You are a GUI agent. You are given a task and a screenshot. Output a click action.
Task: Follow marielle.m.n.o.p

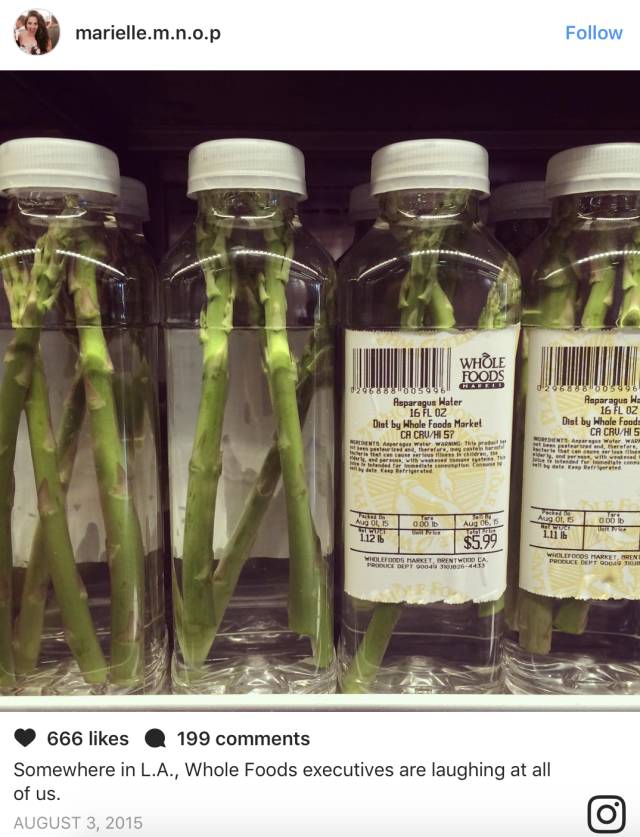(593, 33)
